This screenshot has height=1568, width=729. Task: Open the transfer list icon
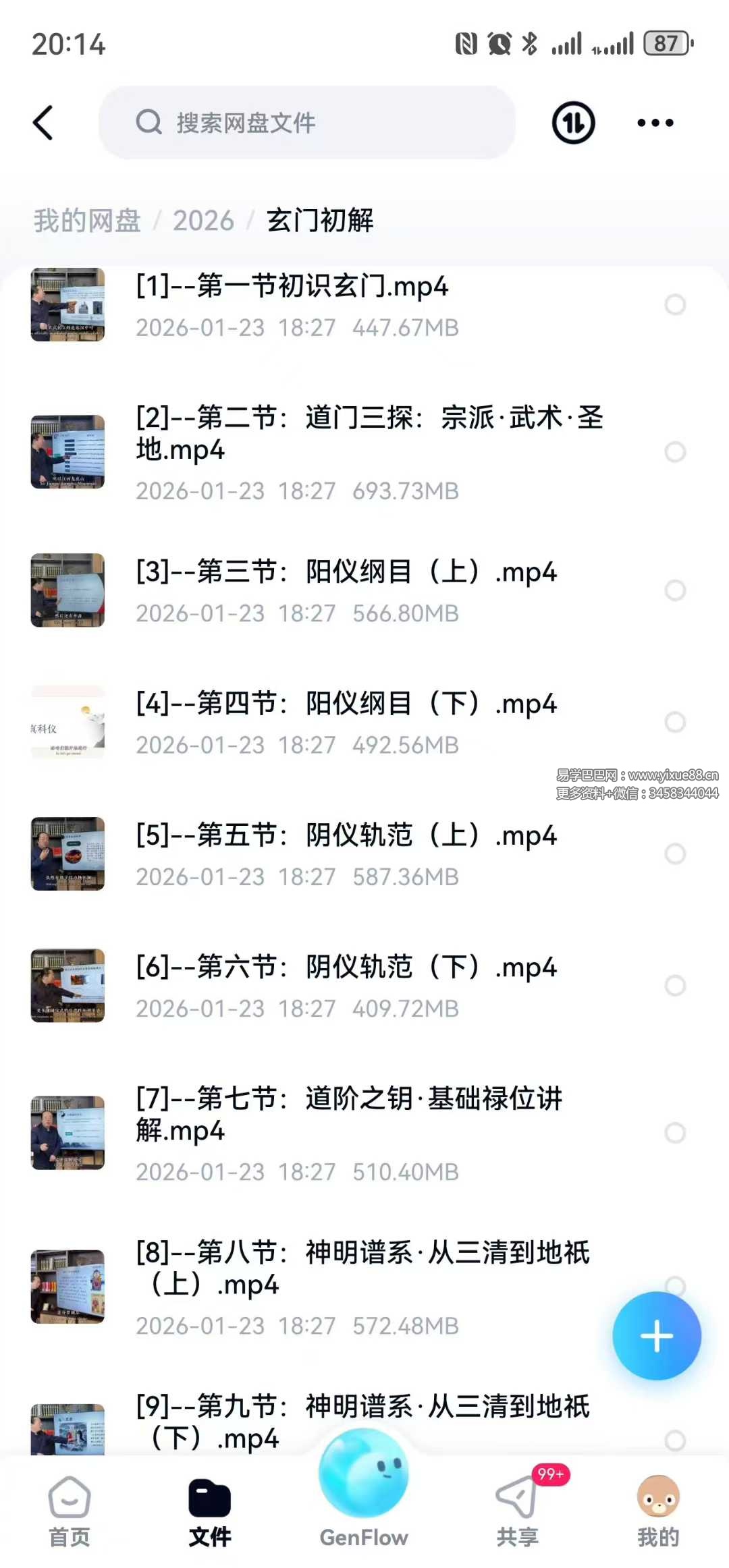click(x=573, y=123)
